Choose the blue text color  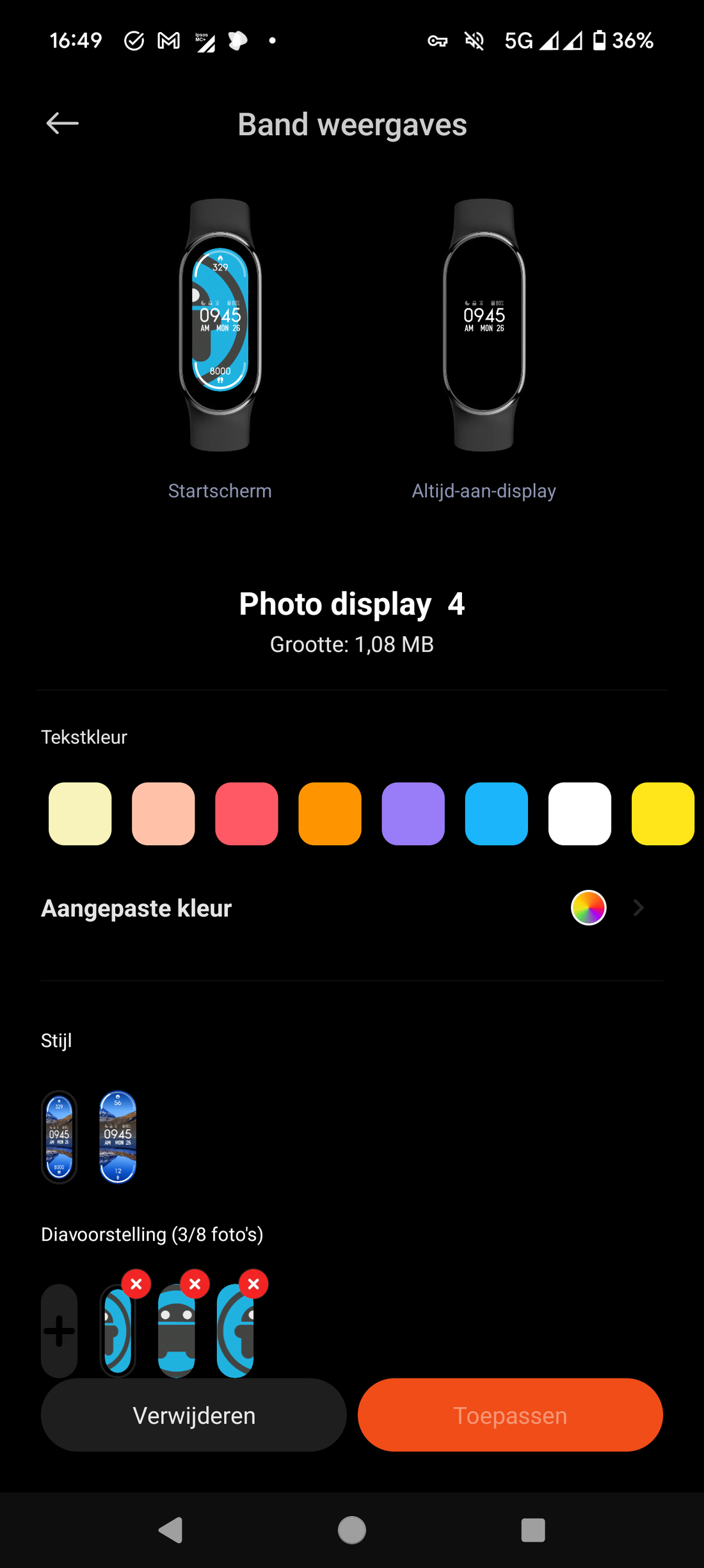pos(496,813)
